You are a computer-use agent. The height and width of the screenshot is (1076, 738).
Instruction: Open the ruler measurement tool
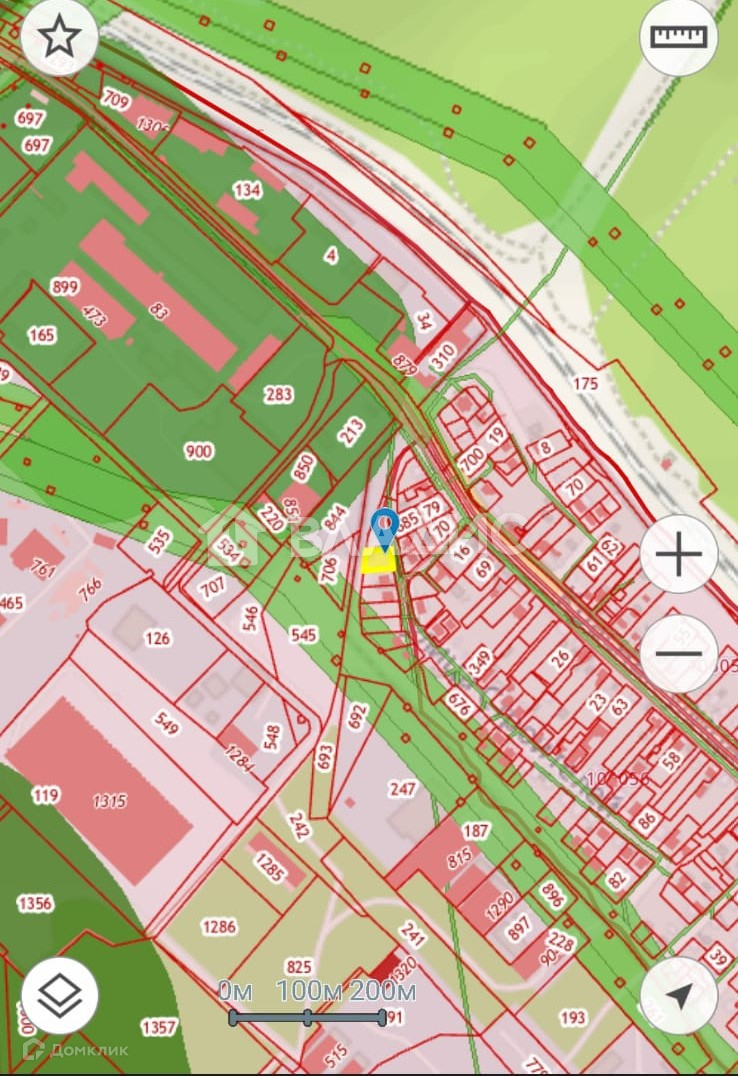pyautogui.click(x=678, y=37)
